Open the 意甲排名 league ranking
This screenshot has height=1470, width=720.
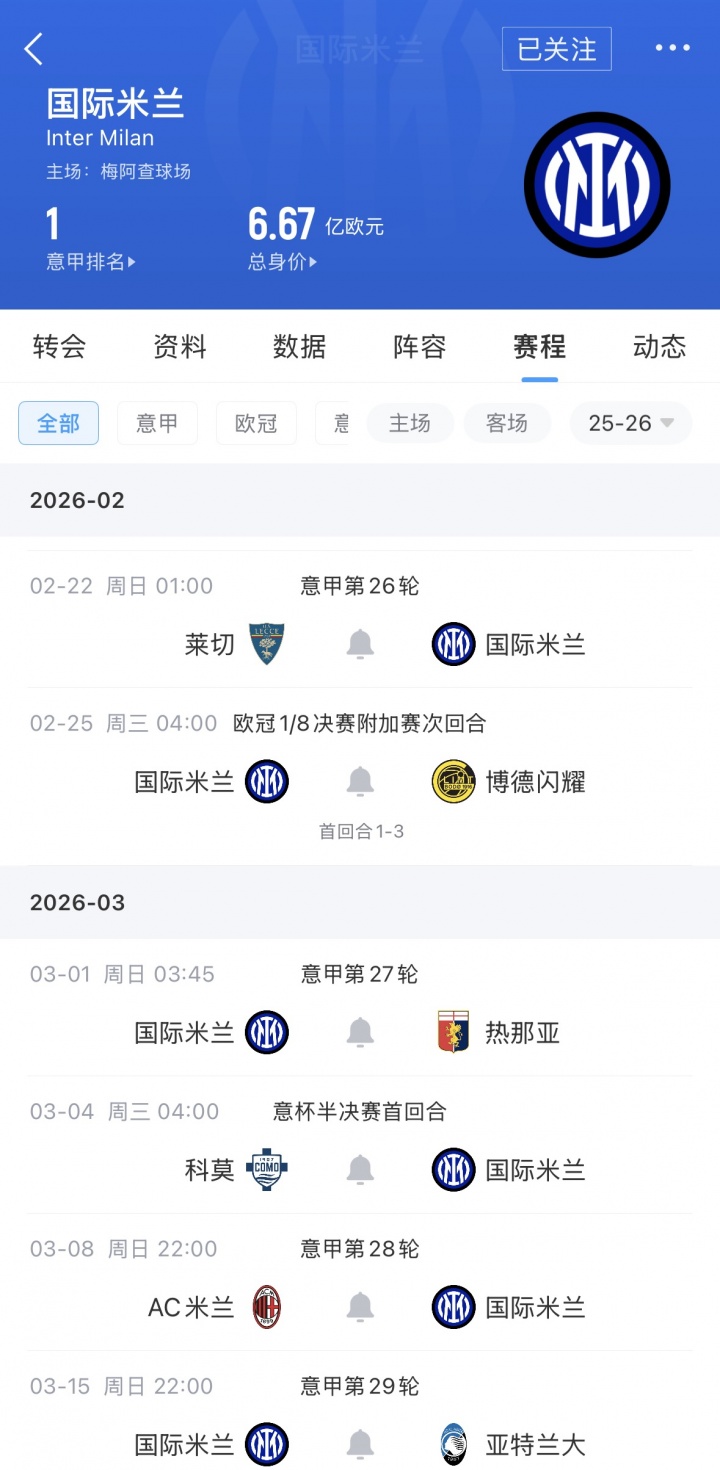(90, 262)
